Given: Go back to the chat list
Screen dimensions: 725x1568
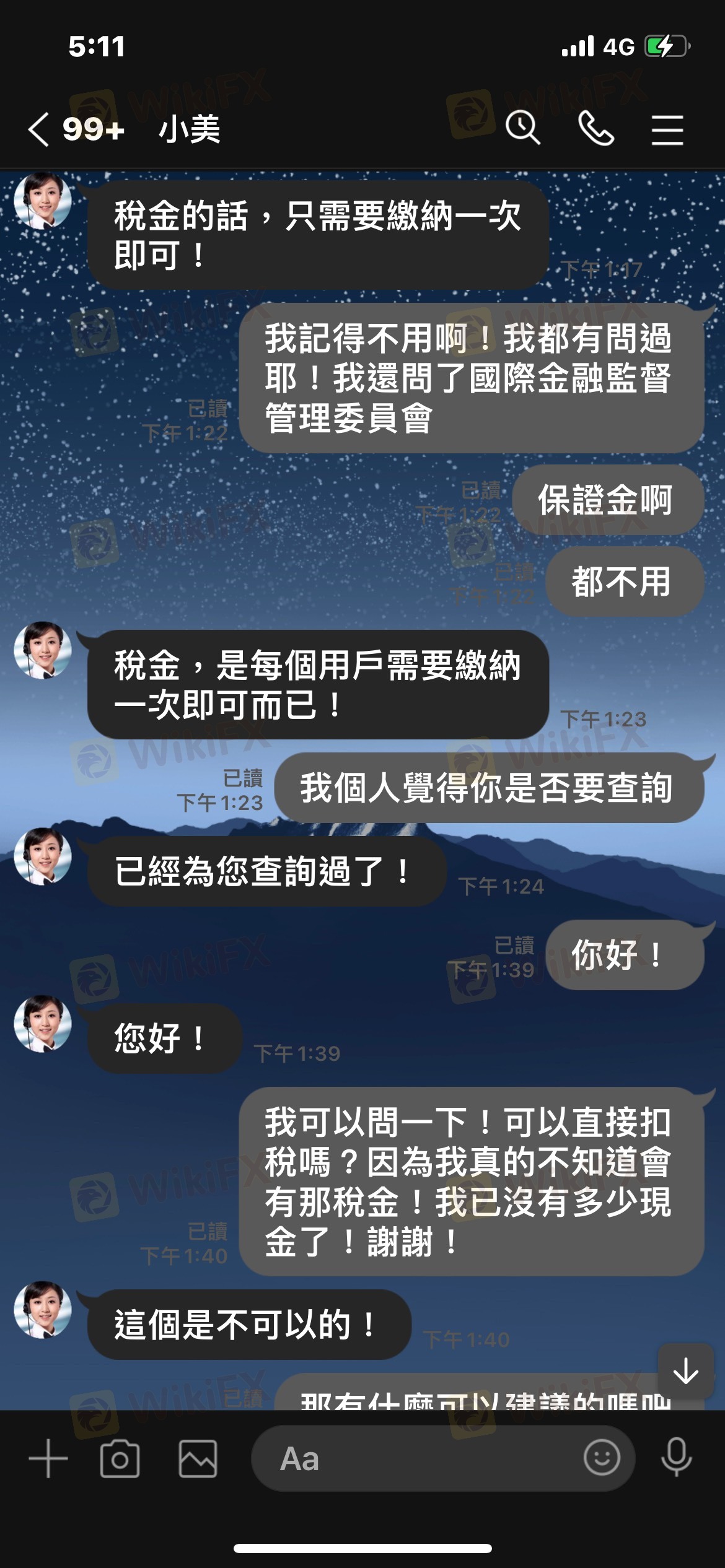Looking at the screenshot, I should pyautogui.click(x=38, y=129).
